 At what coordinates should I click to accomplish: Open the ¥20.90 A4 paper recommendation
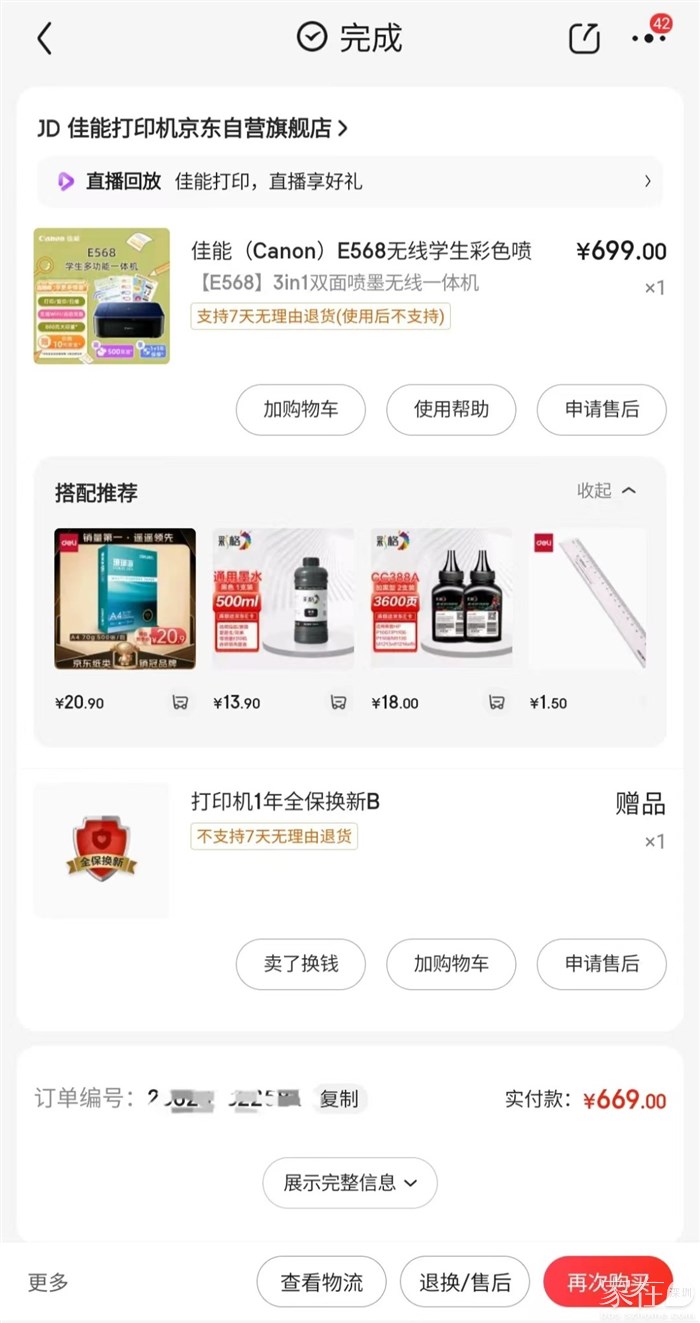(x=125, y=599)
